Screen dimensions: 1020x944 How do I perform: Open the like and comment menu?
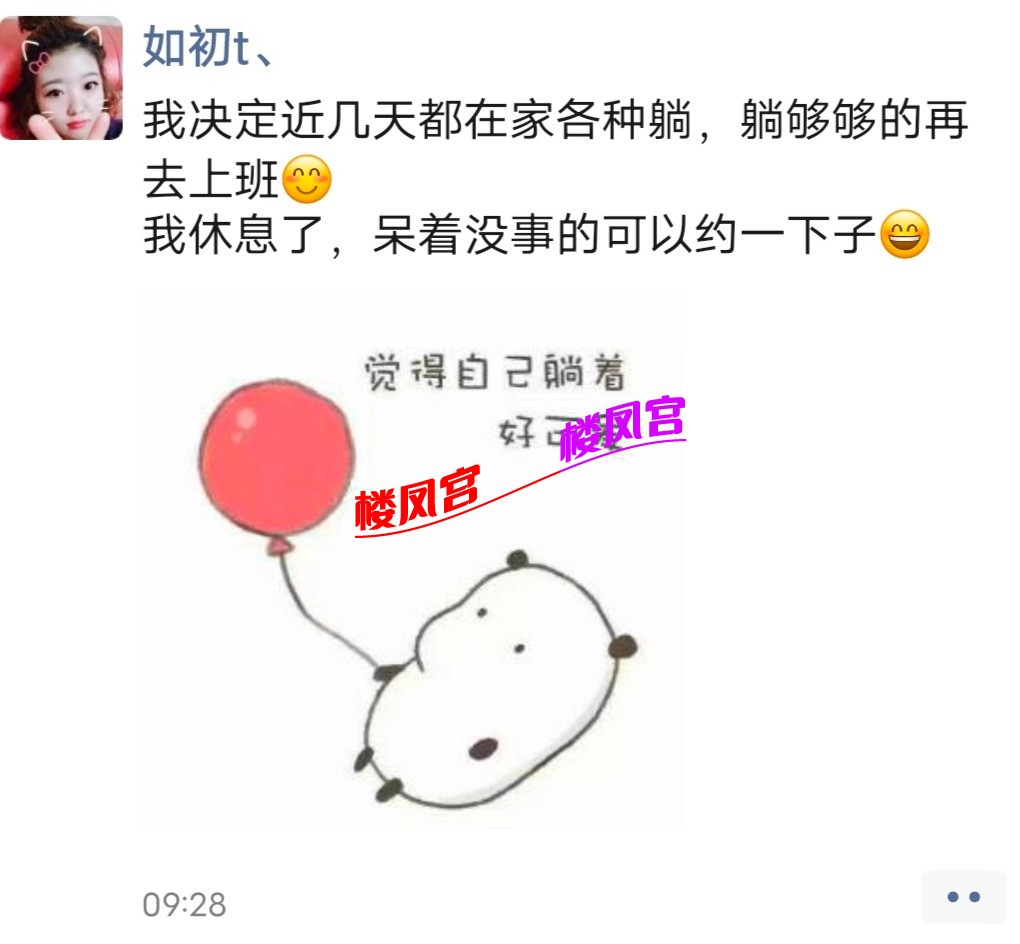(x=962, y=897)
